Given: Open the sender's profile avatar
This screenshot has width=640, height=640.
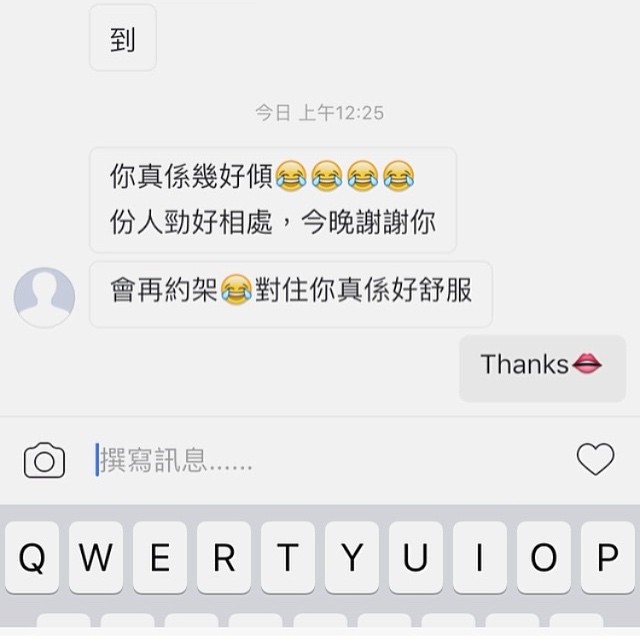Looking at the screenshot, I should [44, 297].
